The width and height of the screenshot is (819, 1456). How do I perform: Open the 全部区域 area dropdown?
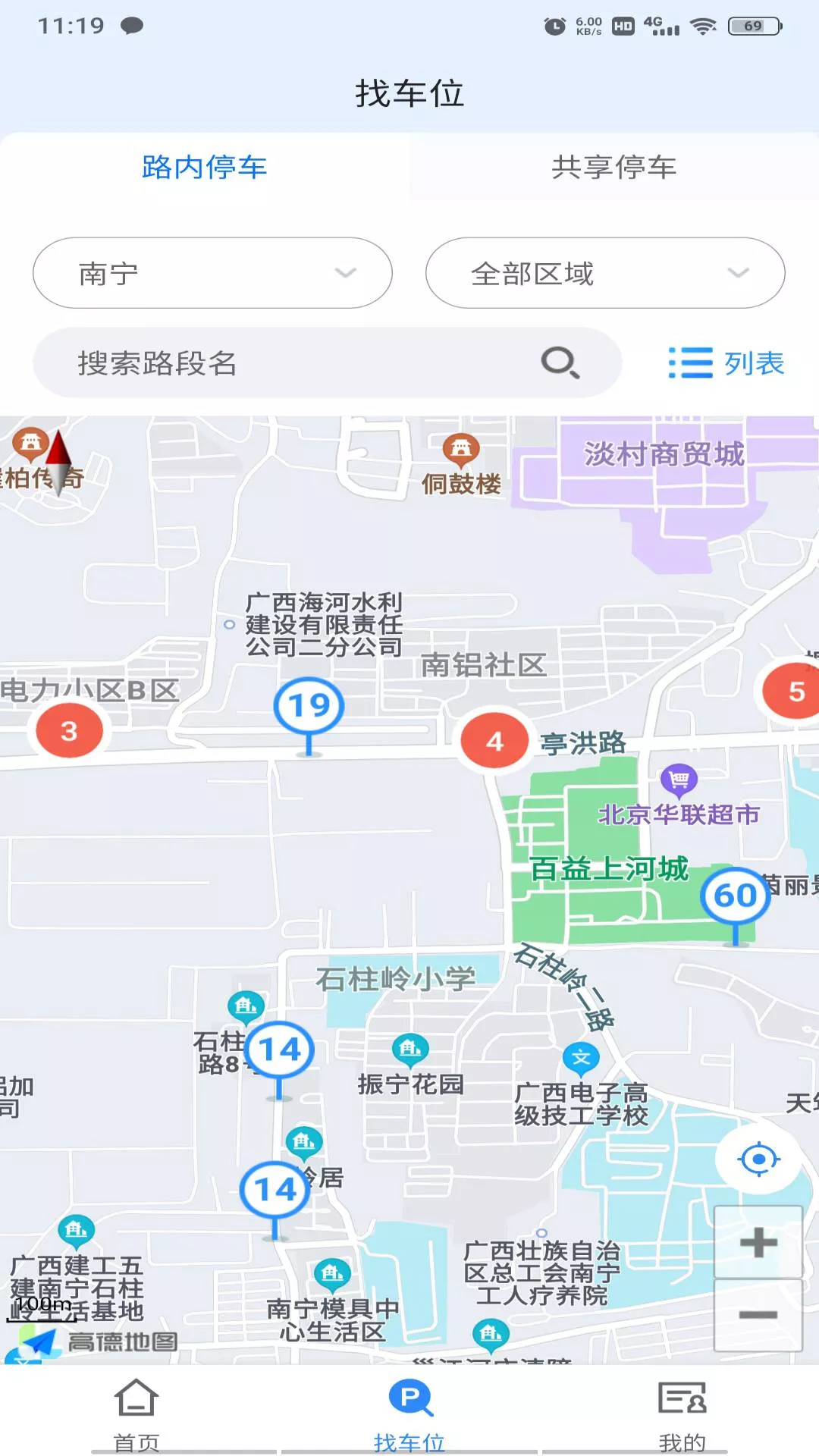[x=604, y=273]
